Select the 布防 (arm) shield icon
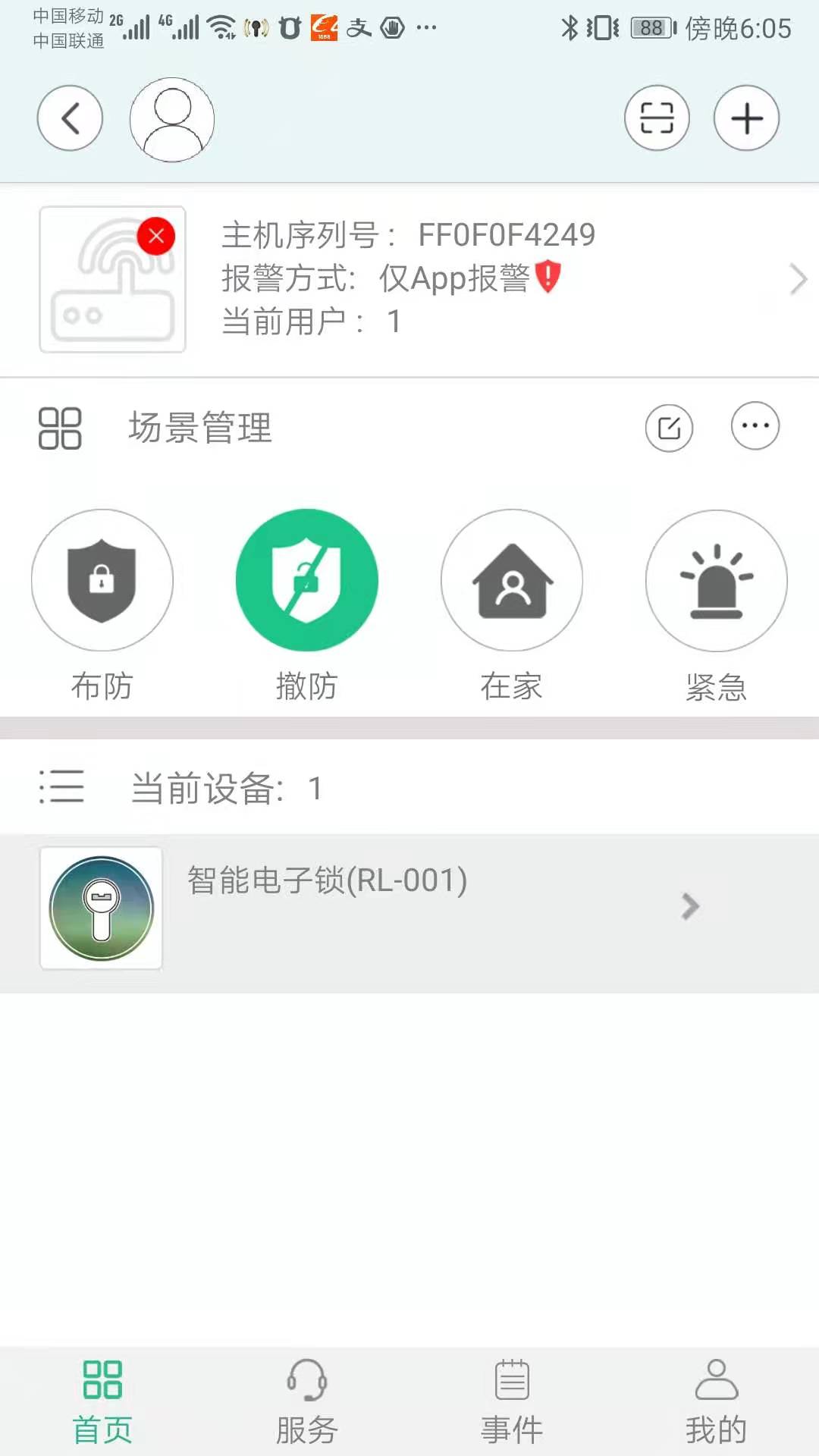 point(102,580)
